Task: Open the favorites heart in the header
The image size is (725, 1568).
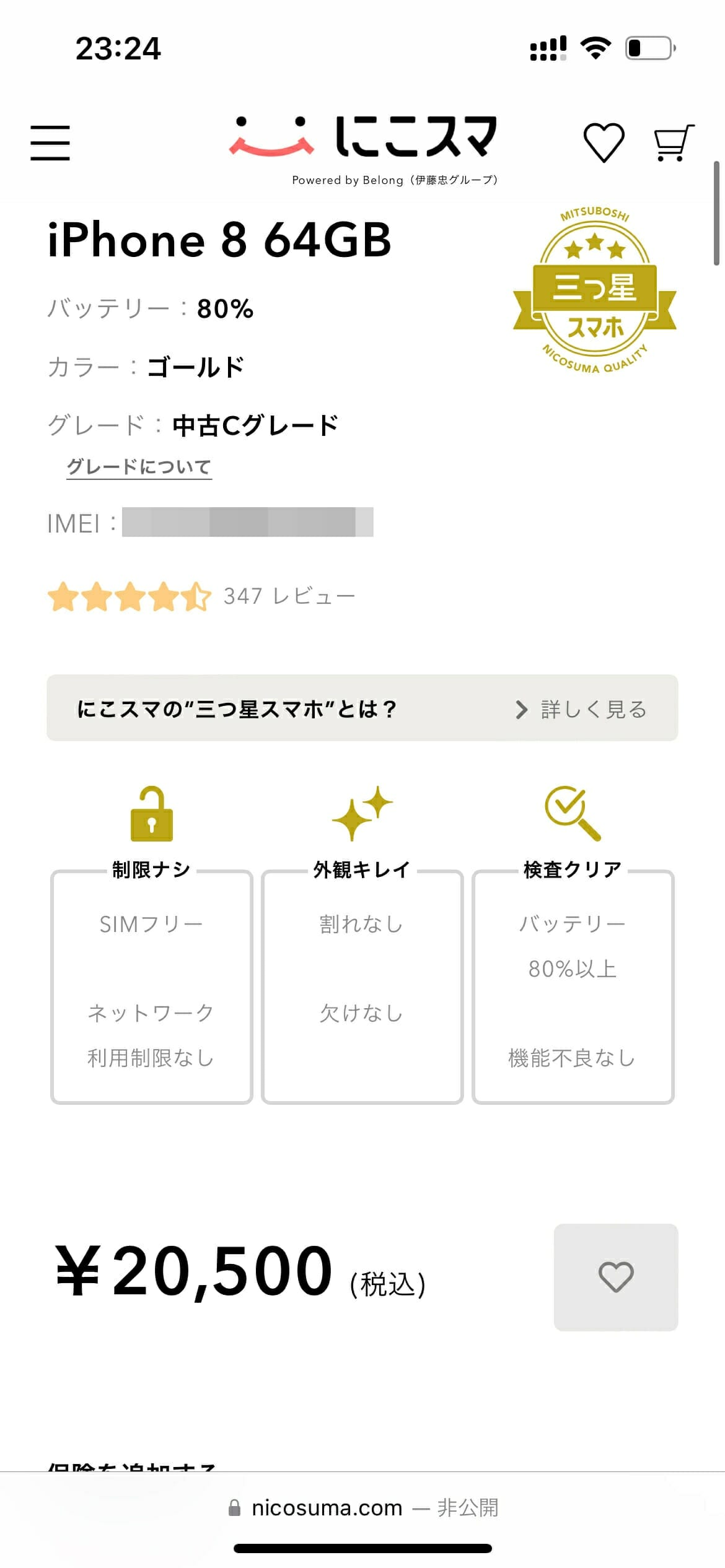Action: [604, 142]
